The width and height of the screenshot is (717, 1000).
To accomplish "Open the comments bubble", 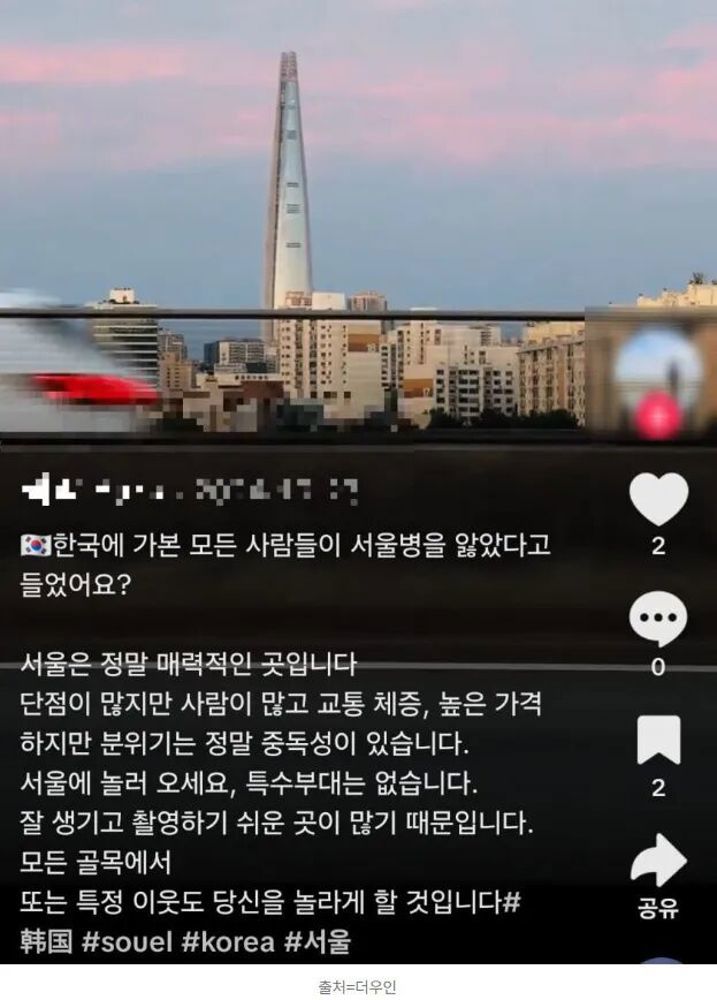I will pyautogui.click(x=658, y=621).
